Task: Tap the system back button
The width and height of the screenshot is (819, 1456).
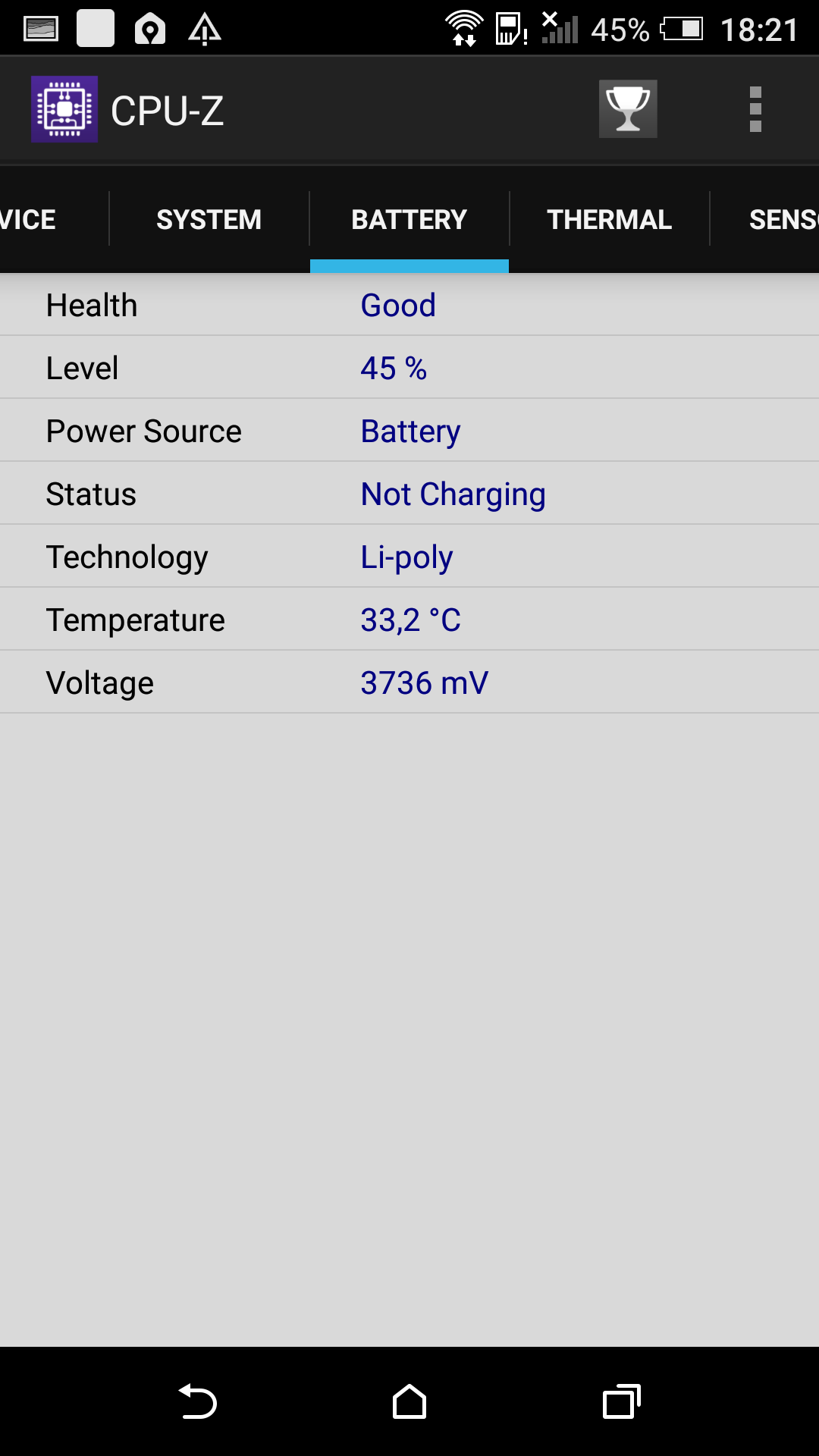Action: 198,1401
